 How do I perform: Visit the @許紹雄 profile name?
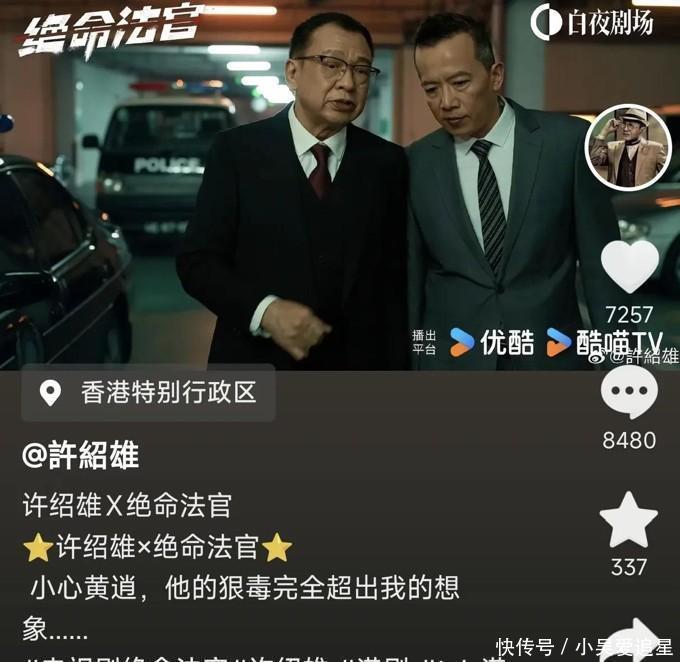pos(81,456)
